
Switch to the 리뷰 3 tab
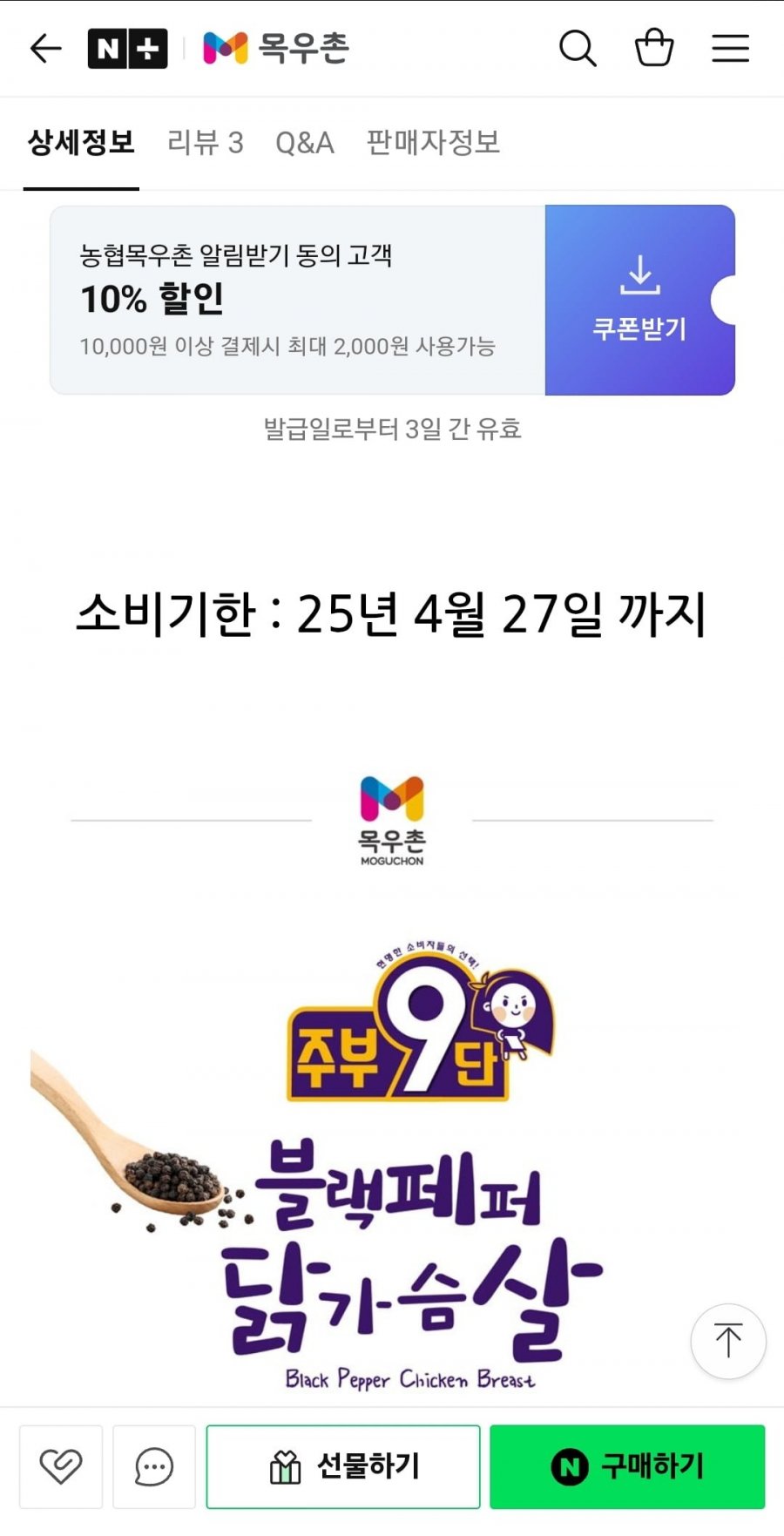[x=205, y=142]
